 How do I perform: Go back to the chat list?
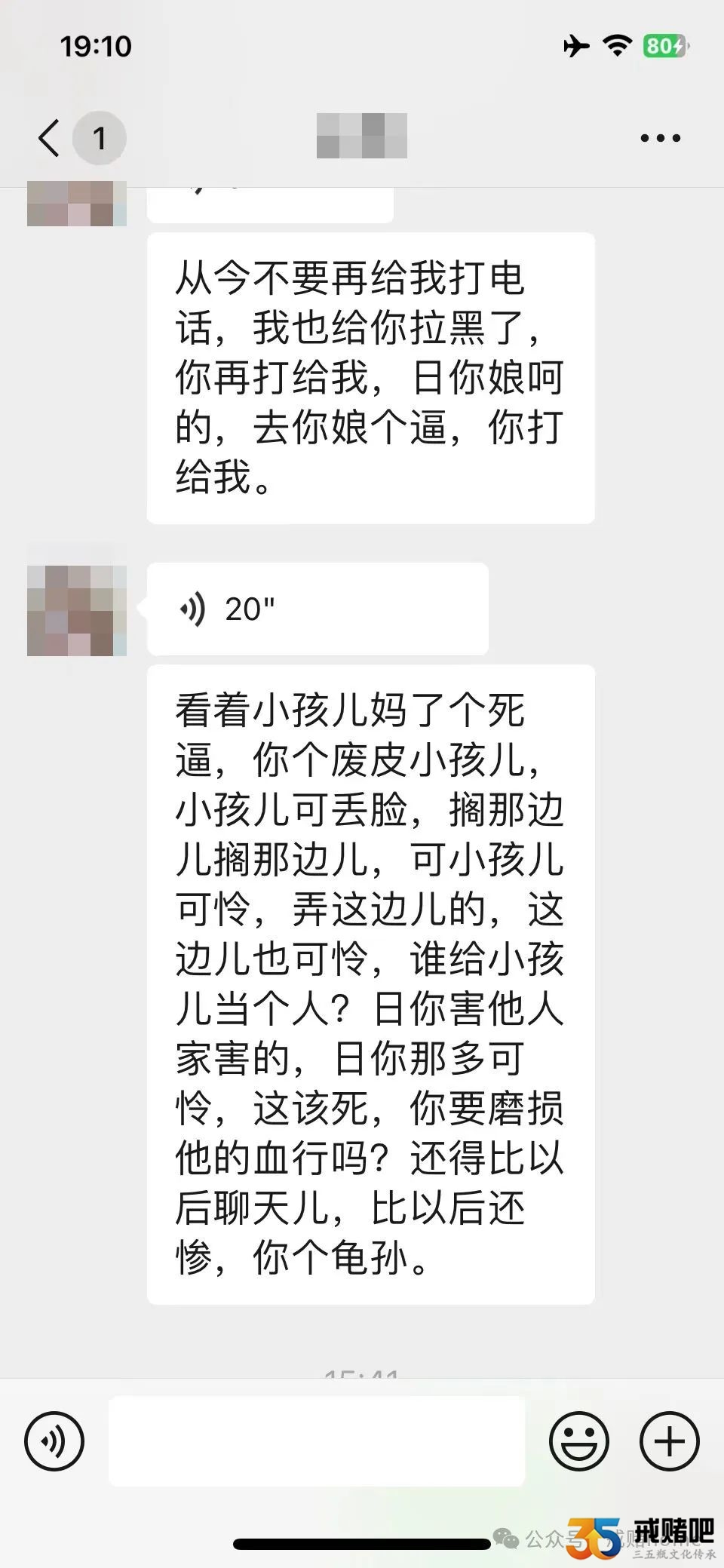(x=50, y=138)
